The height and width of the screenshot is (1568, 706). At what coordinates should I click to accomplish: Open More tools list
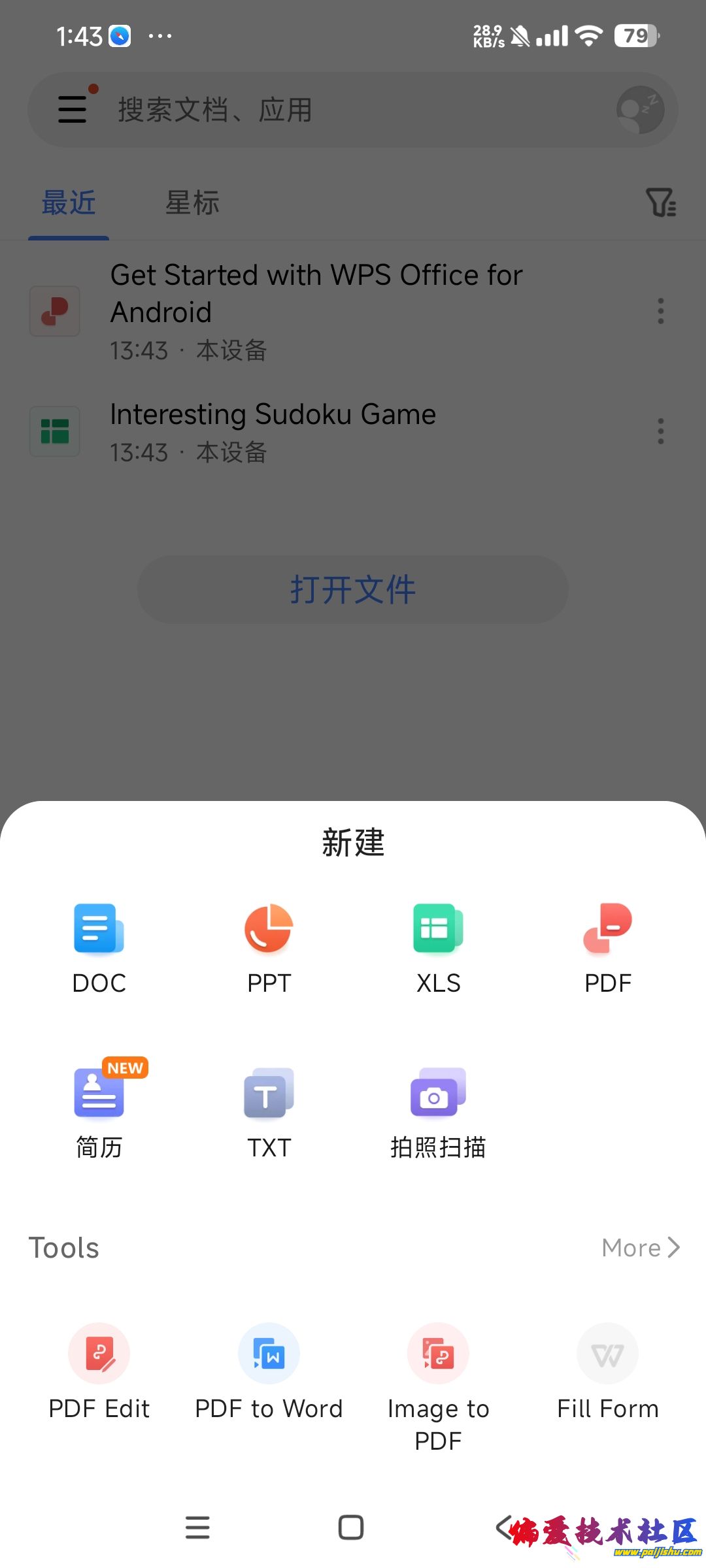coord(640,1248)
